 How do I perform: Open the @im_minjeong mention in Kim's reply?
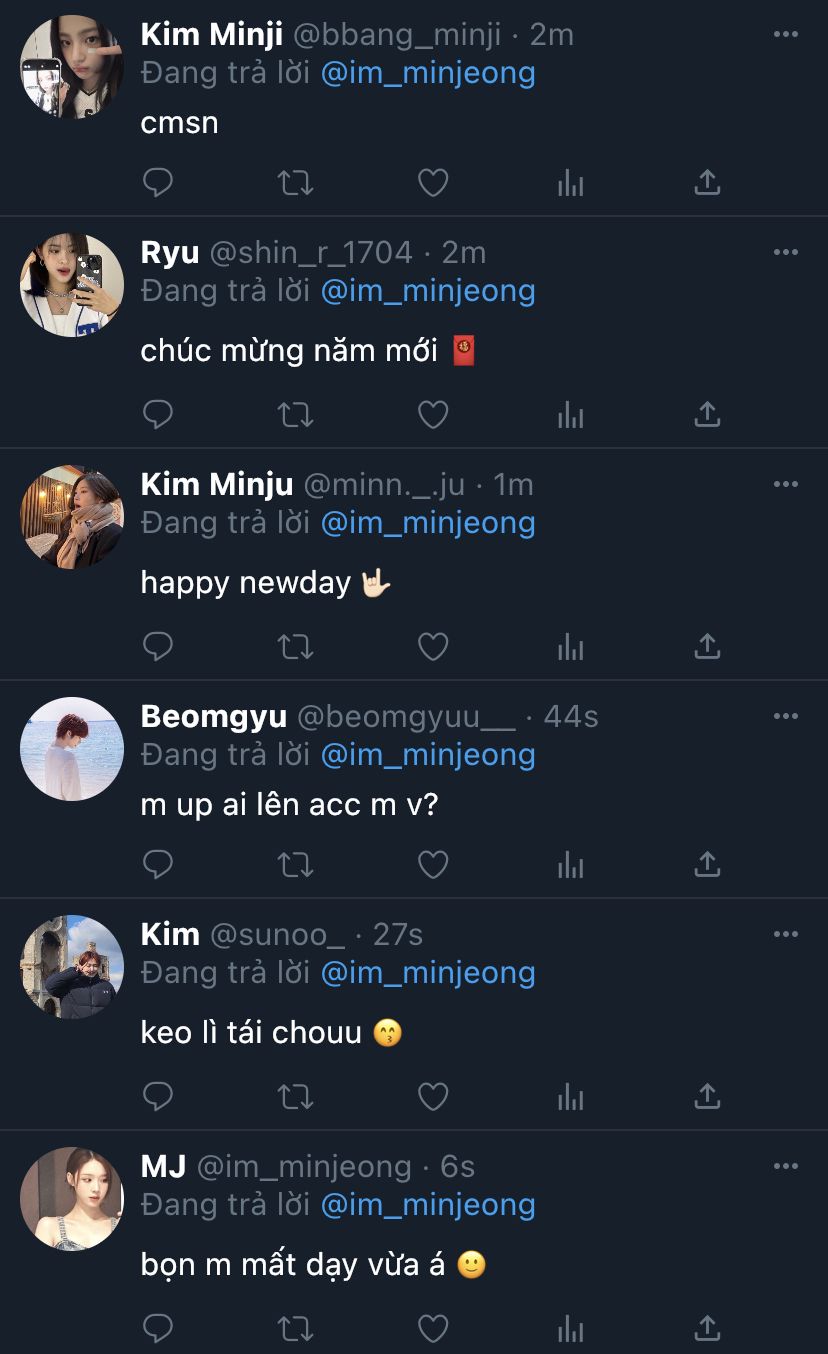tap(428, 973)
